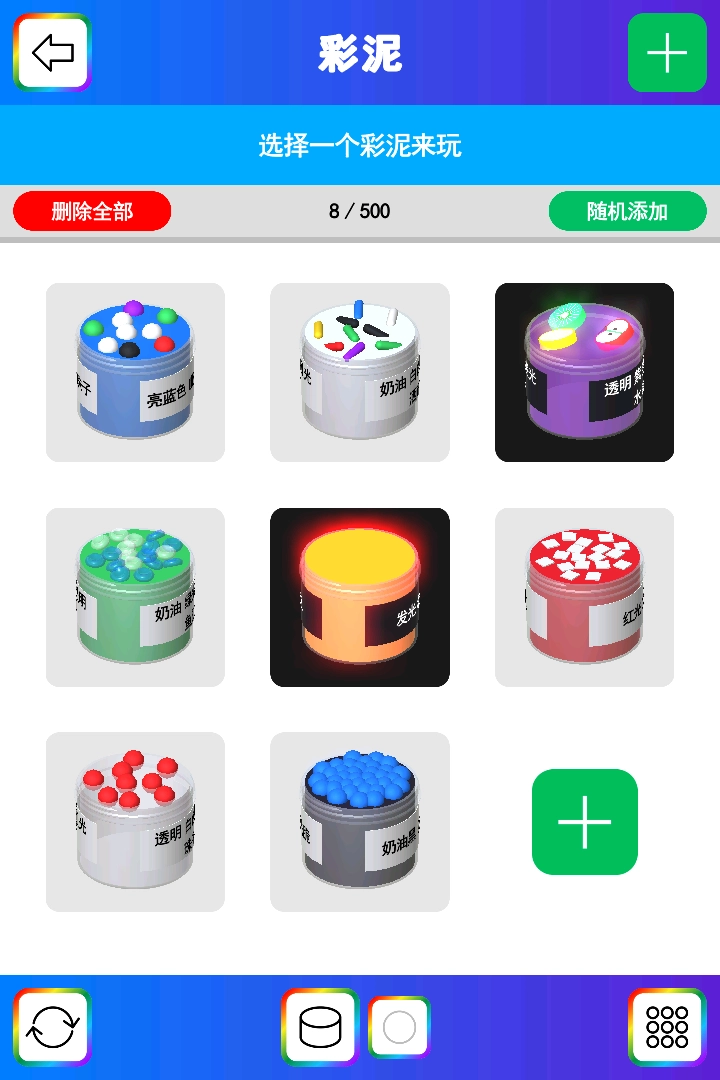Tap the 彩泥 title in the header

[360, 54]
